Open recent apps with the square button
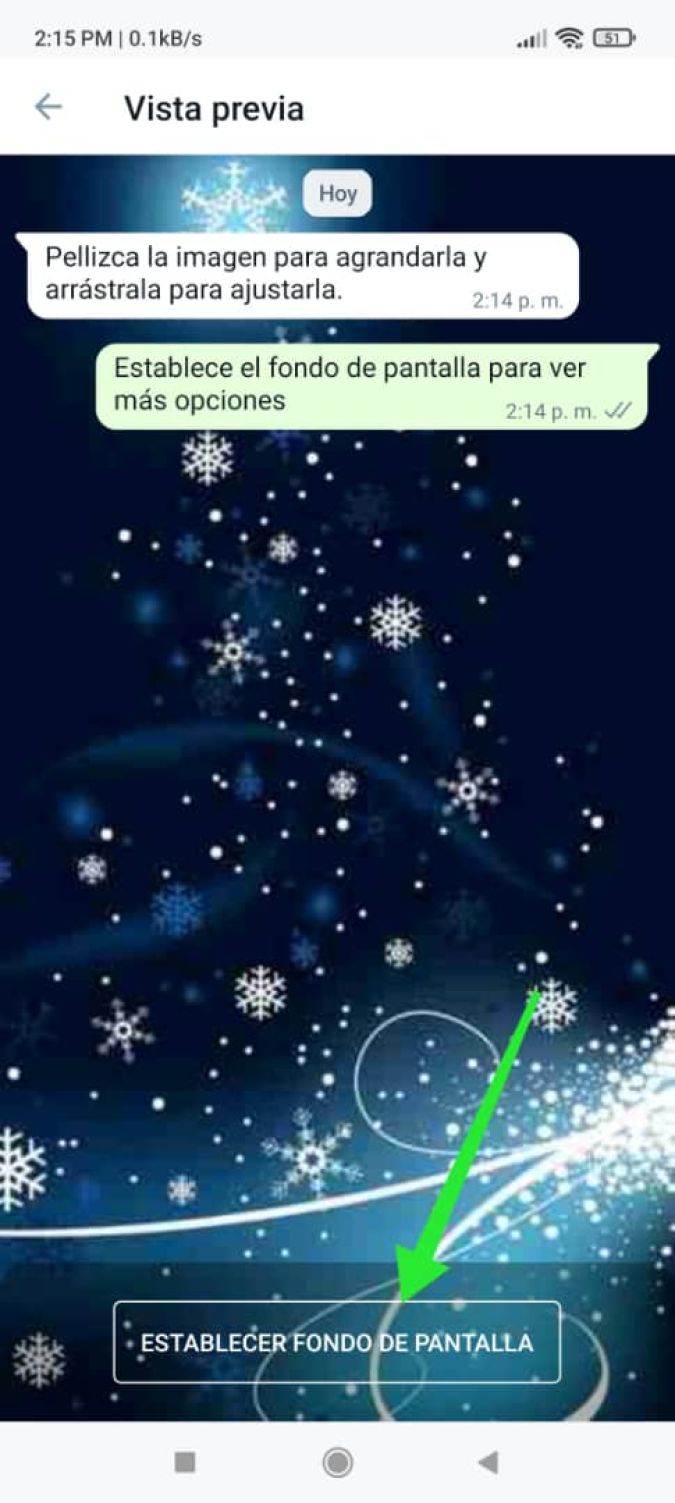 point(185,1463)
